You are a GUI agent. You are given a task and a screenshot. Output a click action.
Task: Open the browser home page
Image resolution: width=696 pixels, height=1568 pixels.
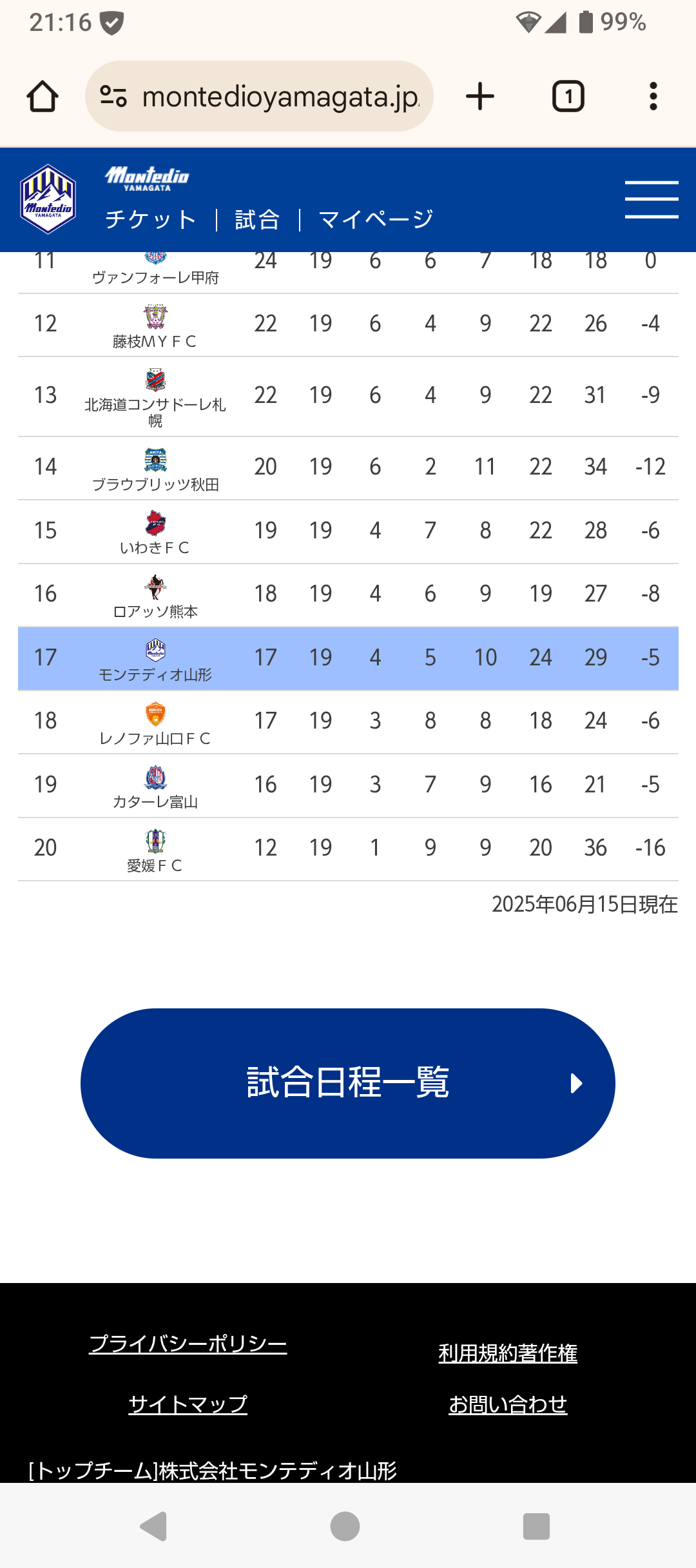click(x=43, y=97)
